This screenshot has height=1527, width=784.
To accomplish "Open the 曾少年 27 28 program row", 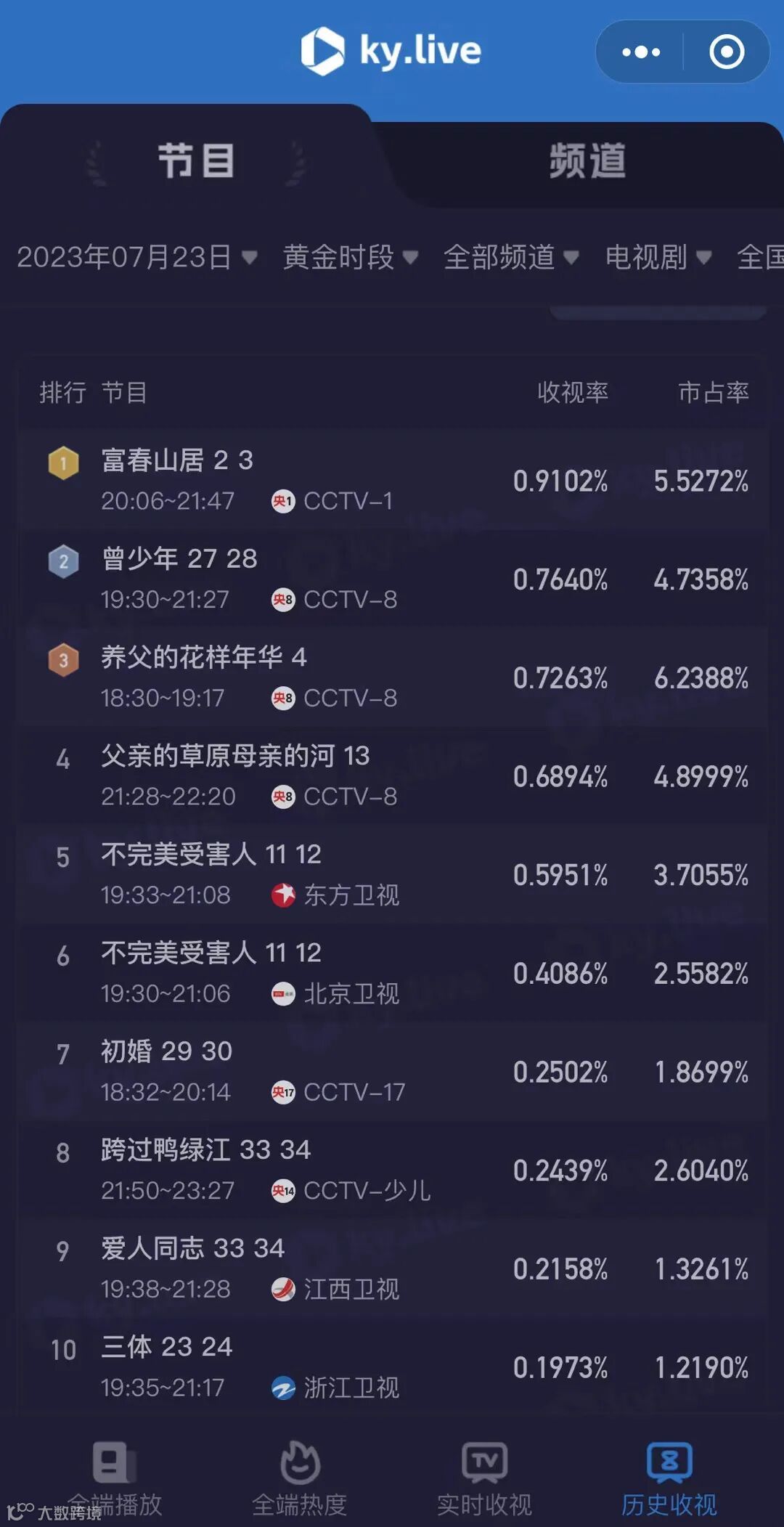I will 392,579.
